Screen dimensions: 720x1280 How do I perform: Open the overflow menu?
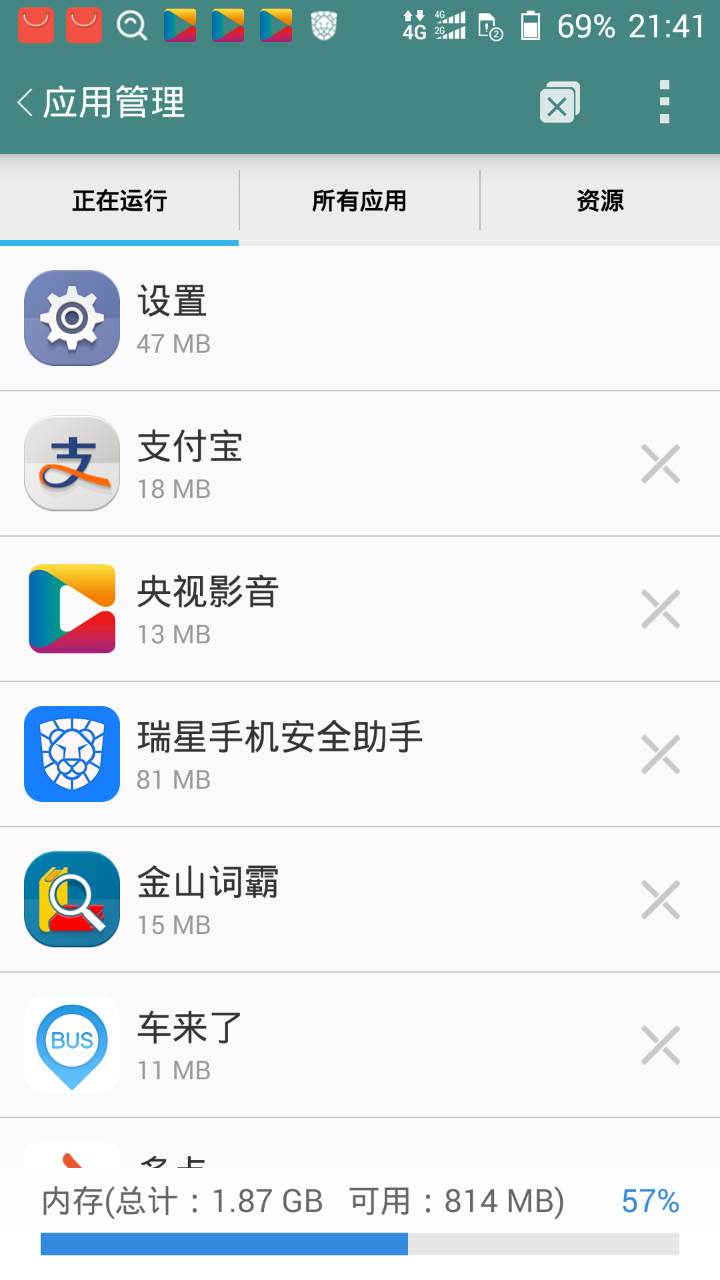tap(664, 103)
